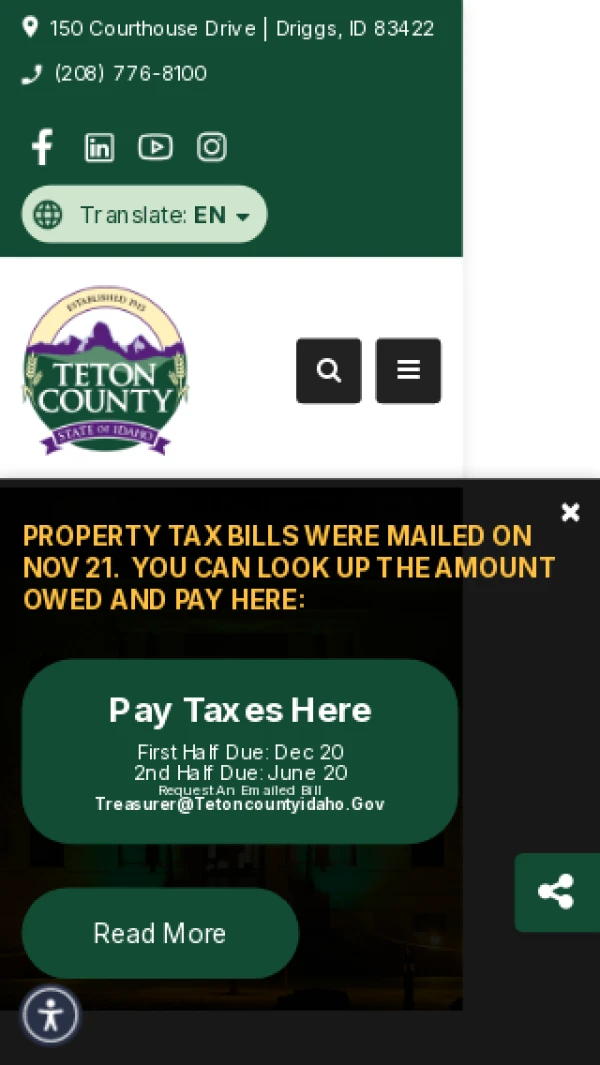Dismiss the property tax alert banner

pyautogui.click(x=570, y=513)
